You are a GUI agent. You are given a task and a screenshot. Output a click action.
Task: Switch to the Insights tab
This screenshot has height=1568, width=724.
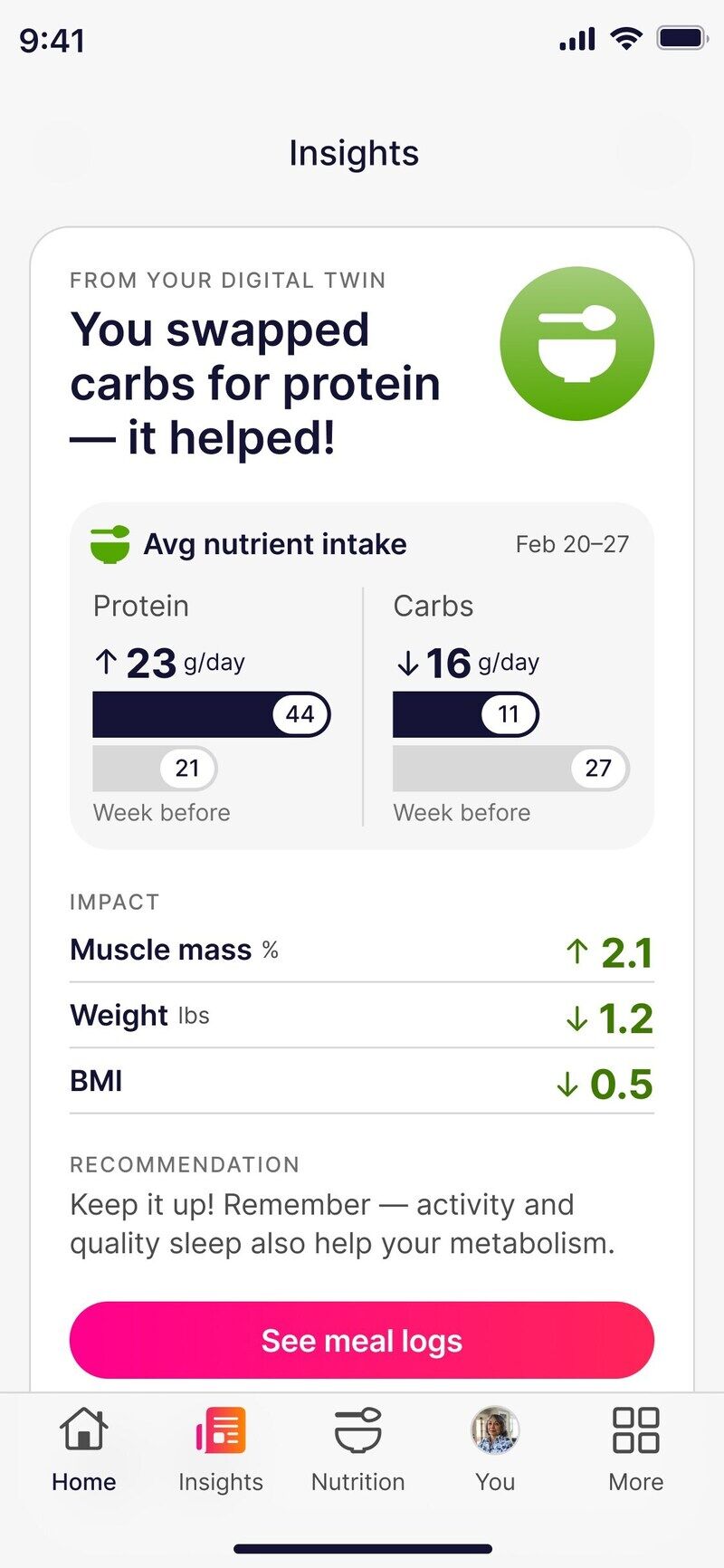click(221, 1448)
